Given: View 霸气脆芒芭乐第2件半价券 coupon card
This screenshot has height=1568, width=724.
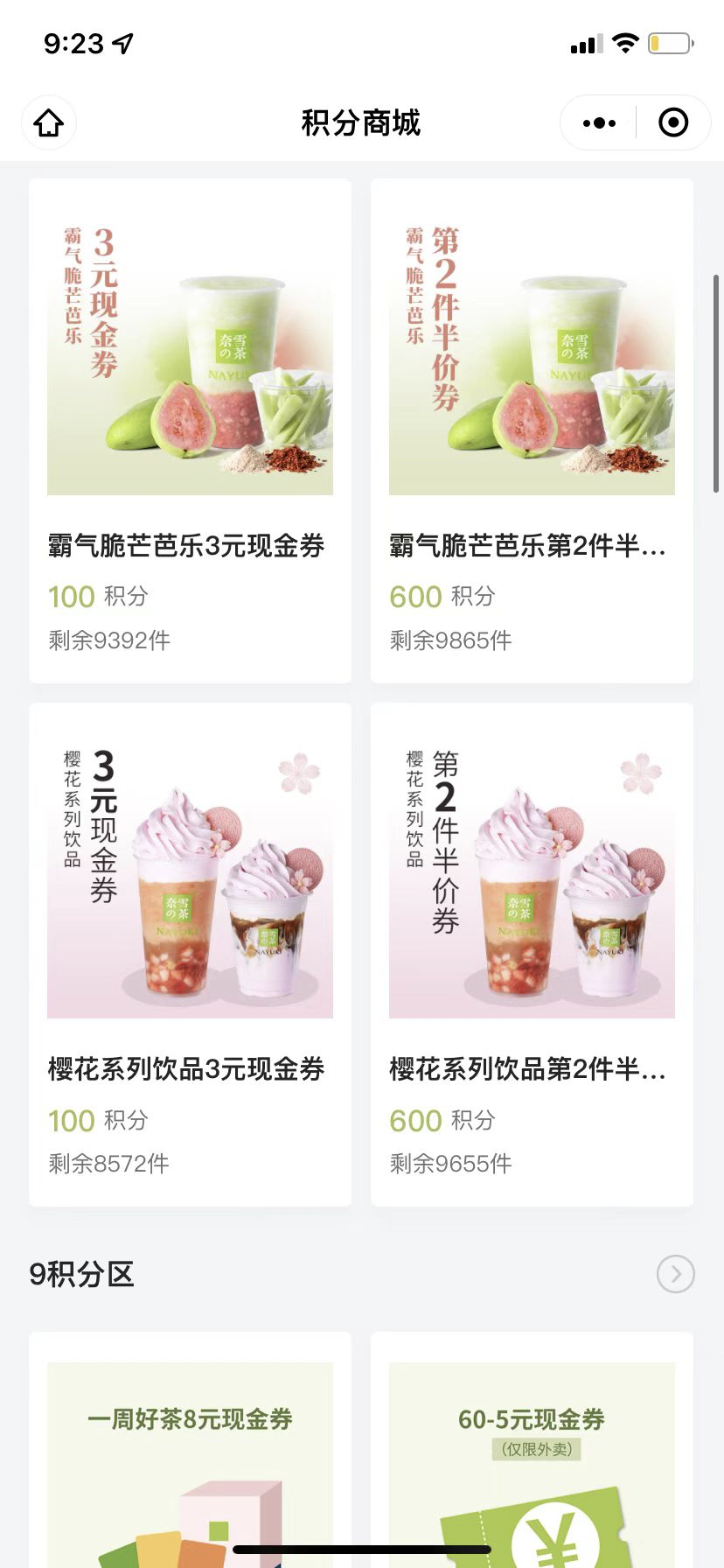Looking at the screenshot, I should click(532, 430).
